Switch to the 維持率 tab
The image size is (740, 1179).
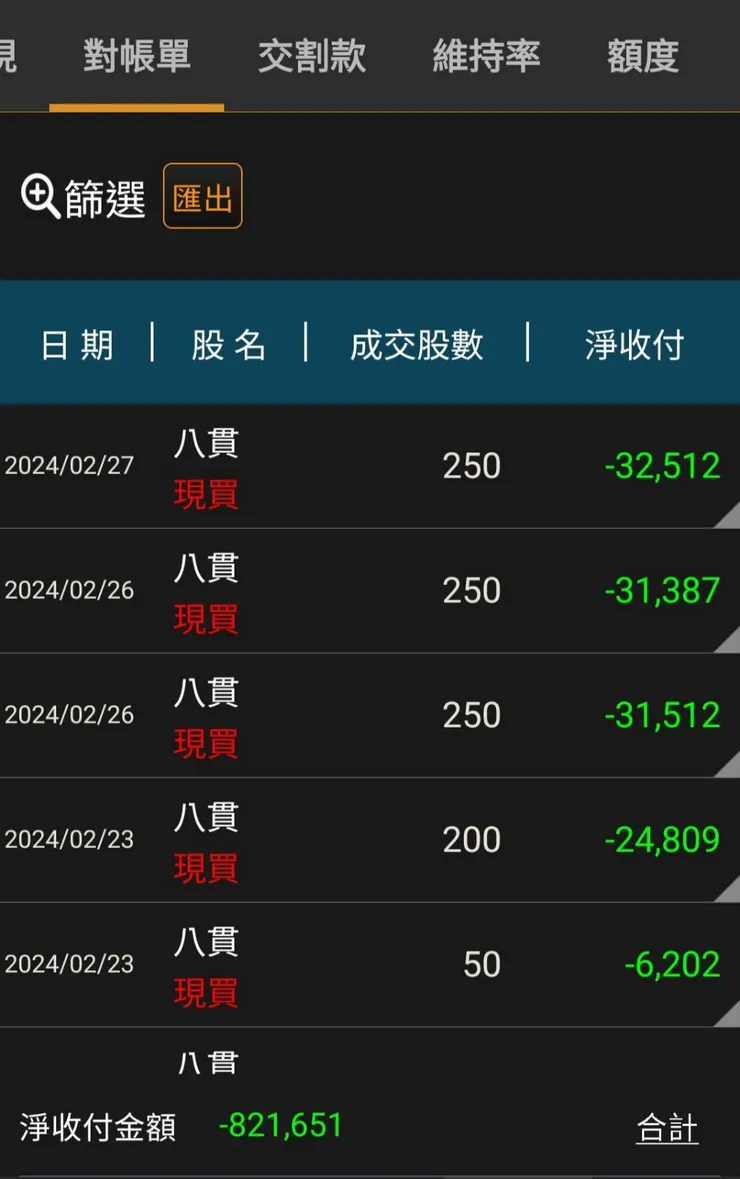(x=487, y=58)
